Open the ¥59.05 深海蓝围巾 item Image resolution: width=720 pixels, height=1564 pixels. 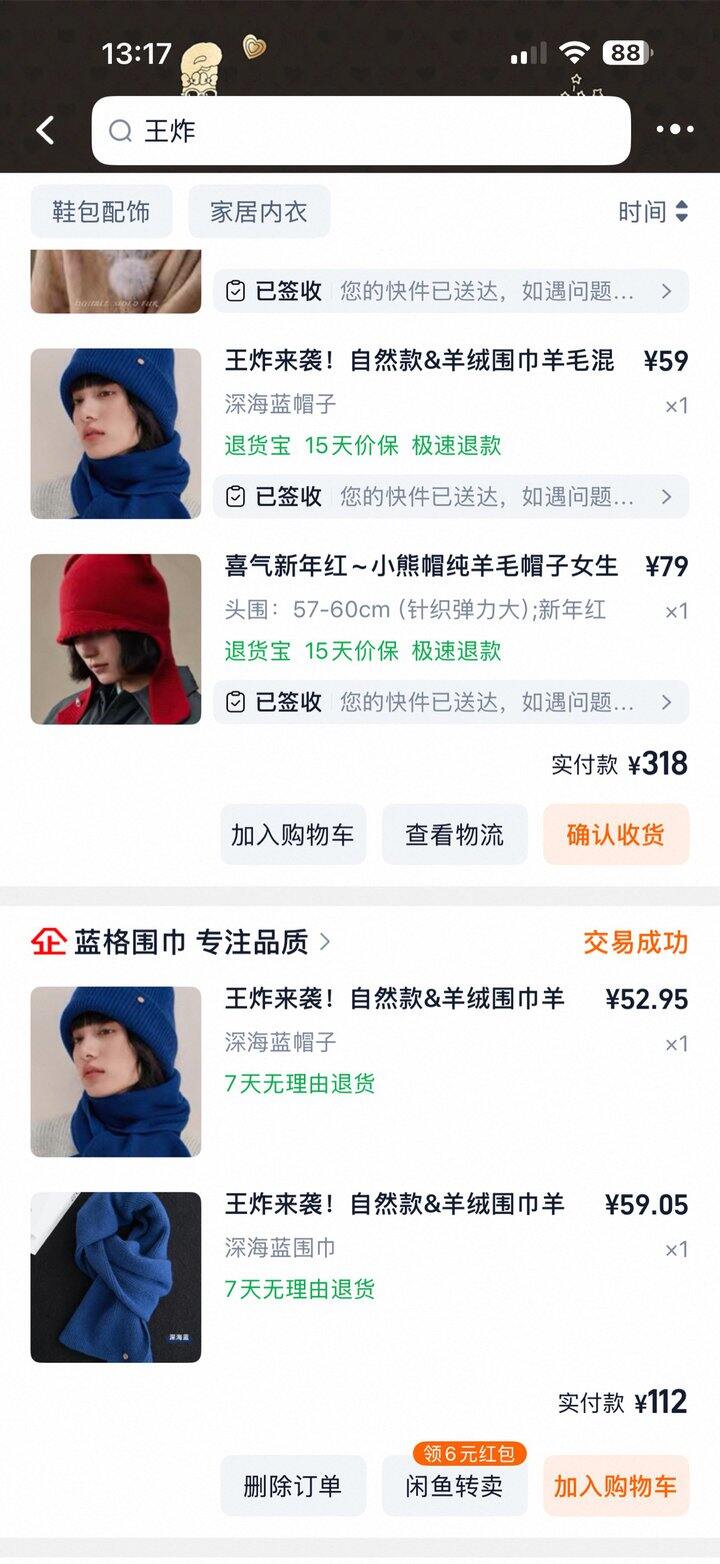(x=394, y=1205)
